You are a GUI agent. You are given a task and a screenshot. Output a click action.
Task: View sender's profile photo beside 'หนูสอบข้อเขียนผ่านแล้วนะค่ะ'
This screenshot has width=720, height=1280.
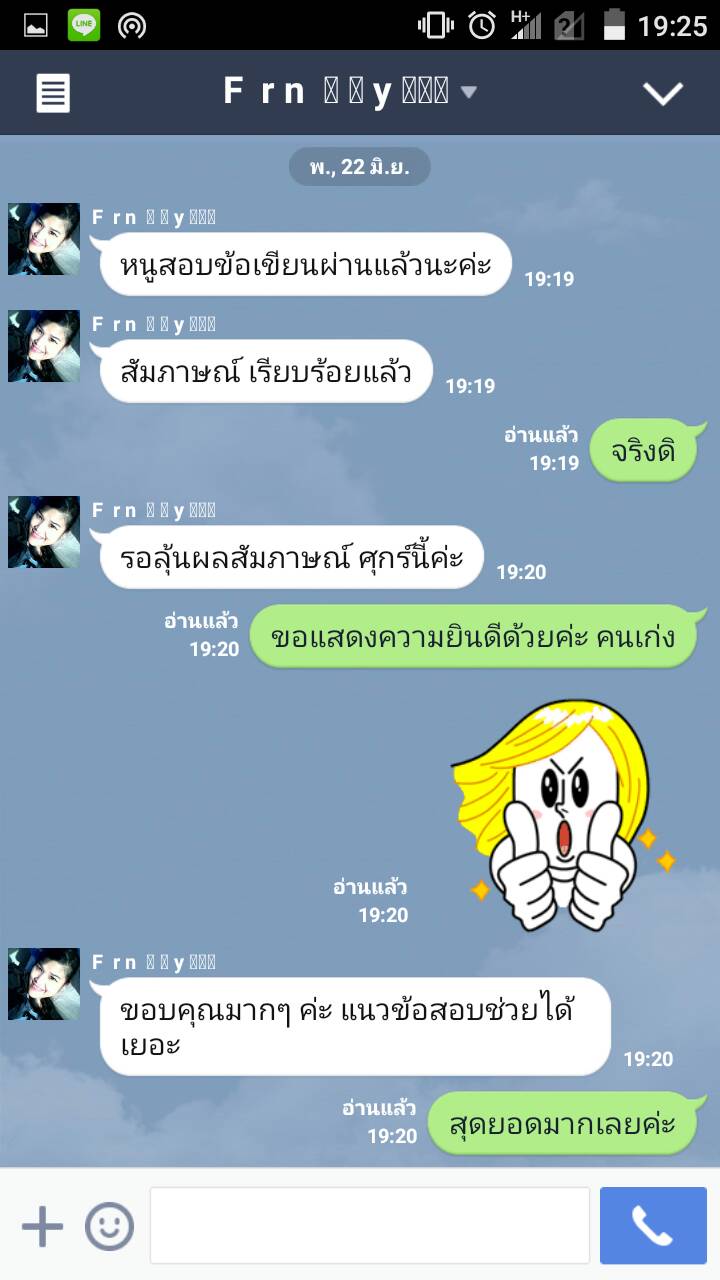(44, 240)
